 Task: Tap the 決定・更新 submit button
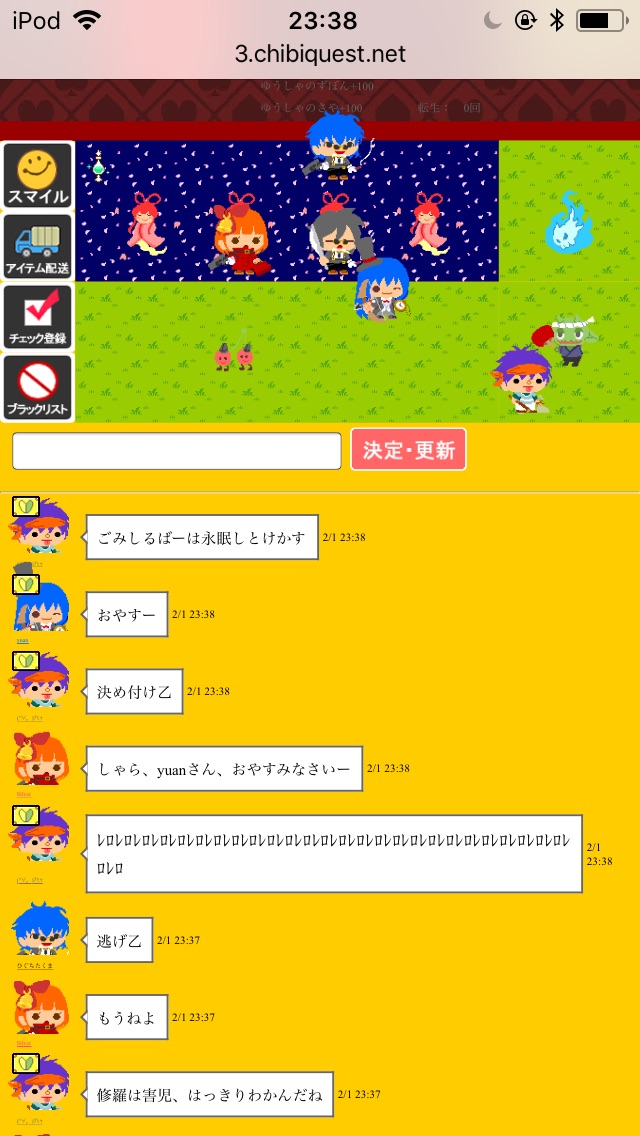pos(408,450)
